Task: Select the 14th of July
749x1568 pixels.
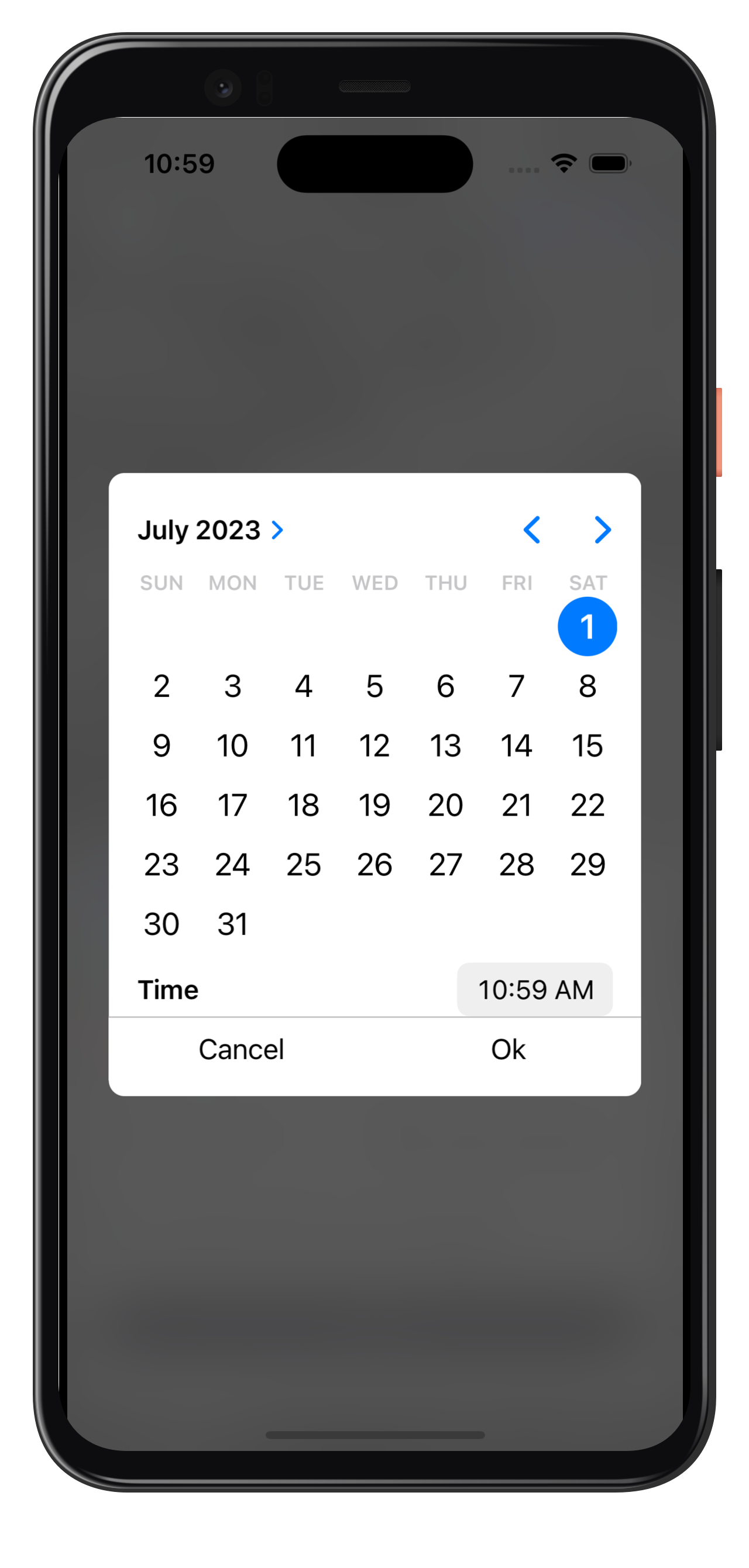Action: [516, 745]
